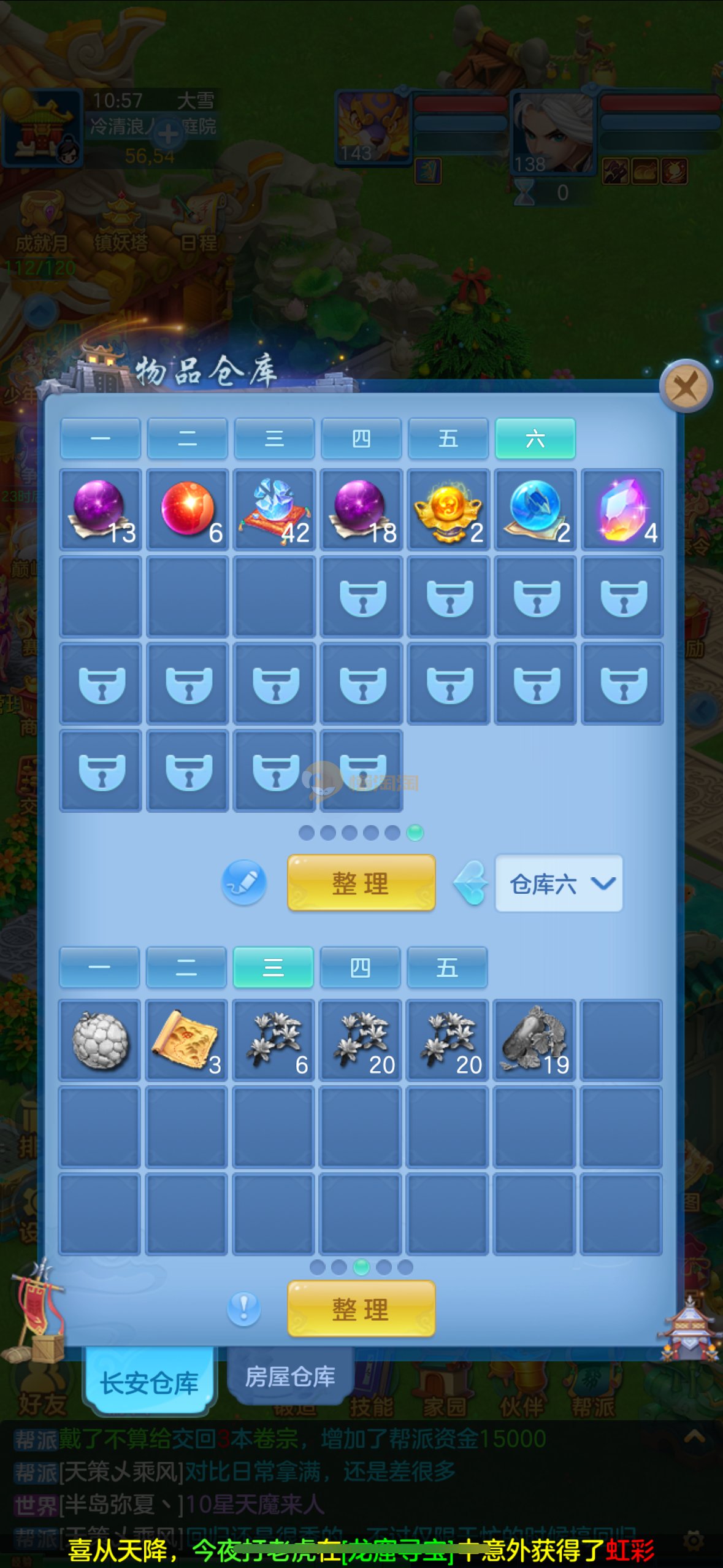Select the scroll map item with count 3
Image resolution: width=723 pixels, height=1568 pixels.
pos(186,1040)
